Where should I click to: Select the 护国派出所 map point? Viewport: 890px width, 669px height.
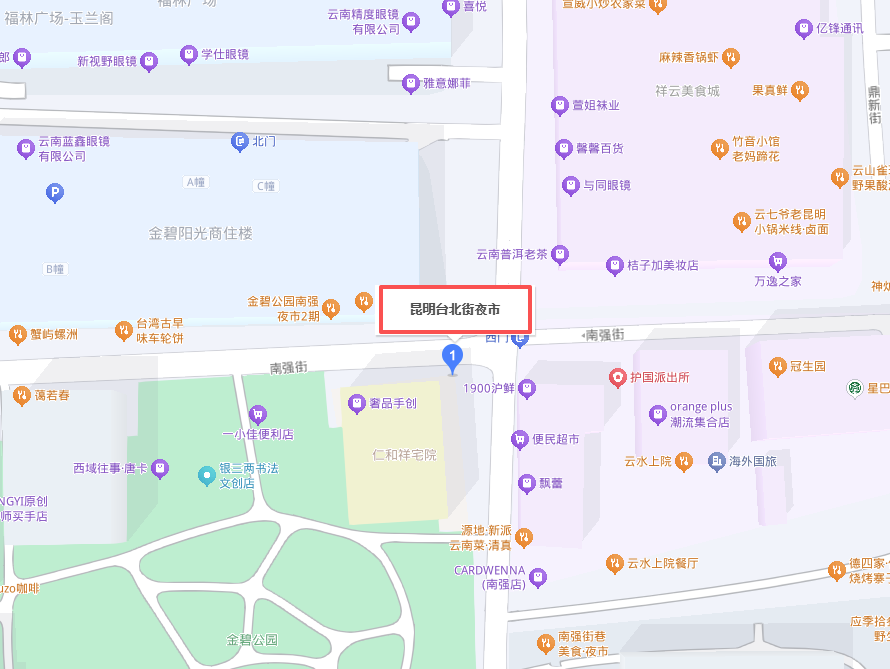coord(618,377)
